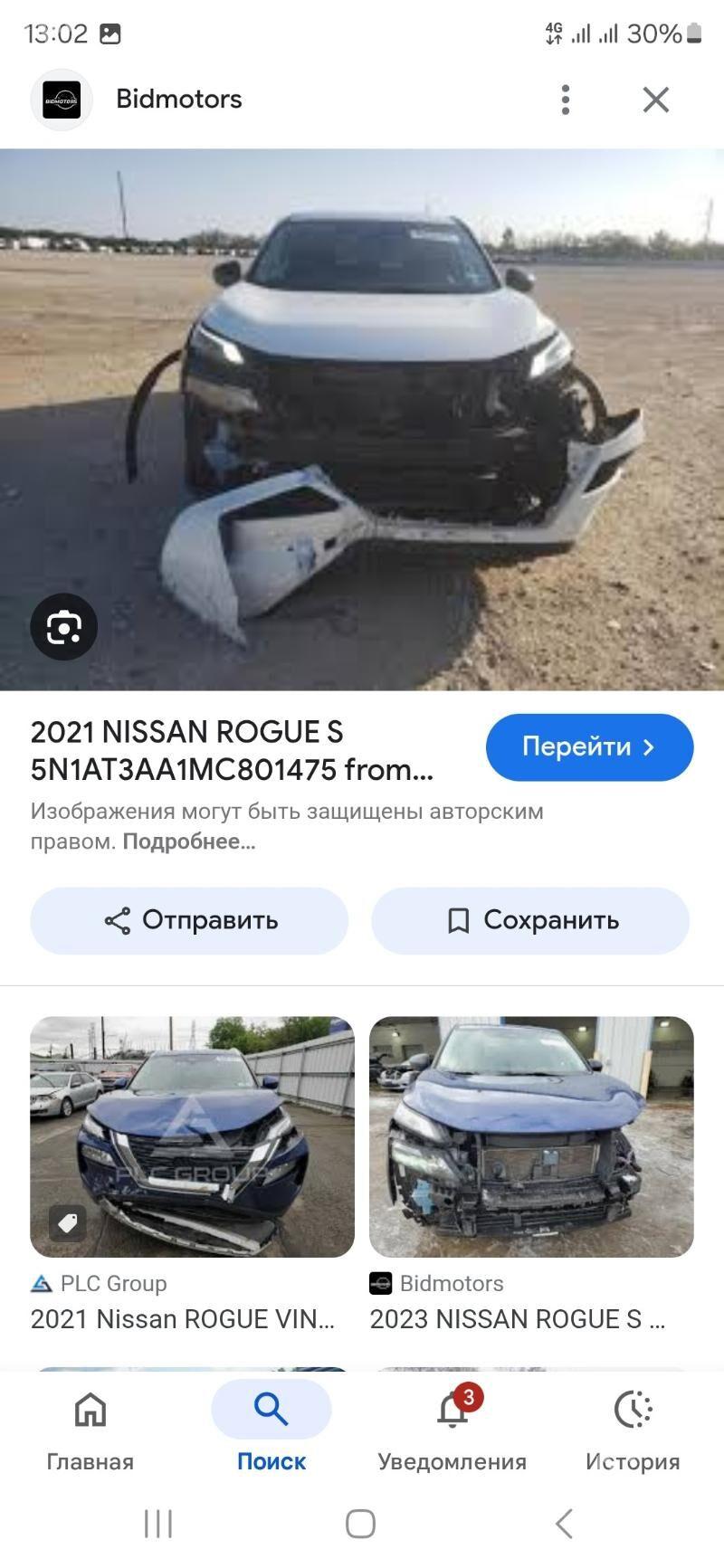The height and width of the screenshot is (1568, 724).
Task: Open the three-dot overflow menu
Action: 566,100
